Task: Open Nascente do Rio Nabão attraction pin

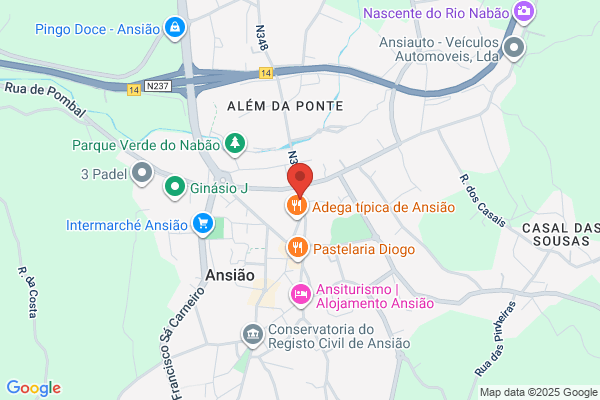Action: [x=522, y=13]
